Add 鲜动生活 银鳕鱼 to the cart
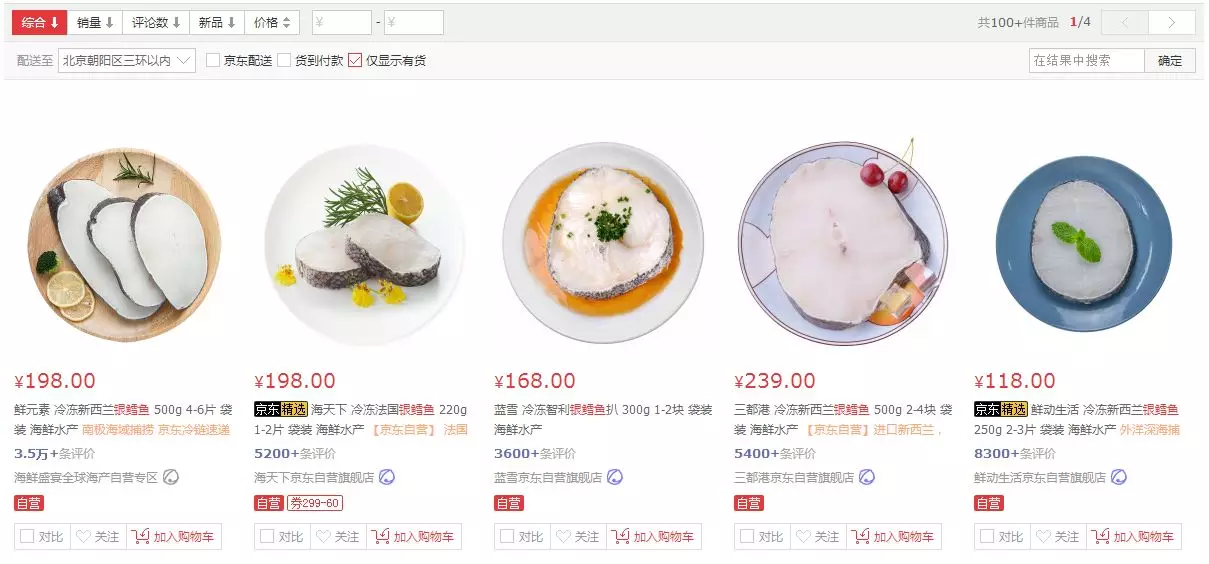 pos(1134,537)
